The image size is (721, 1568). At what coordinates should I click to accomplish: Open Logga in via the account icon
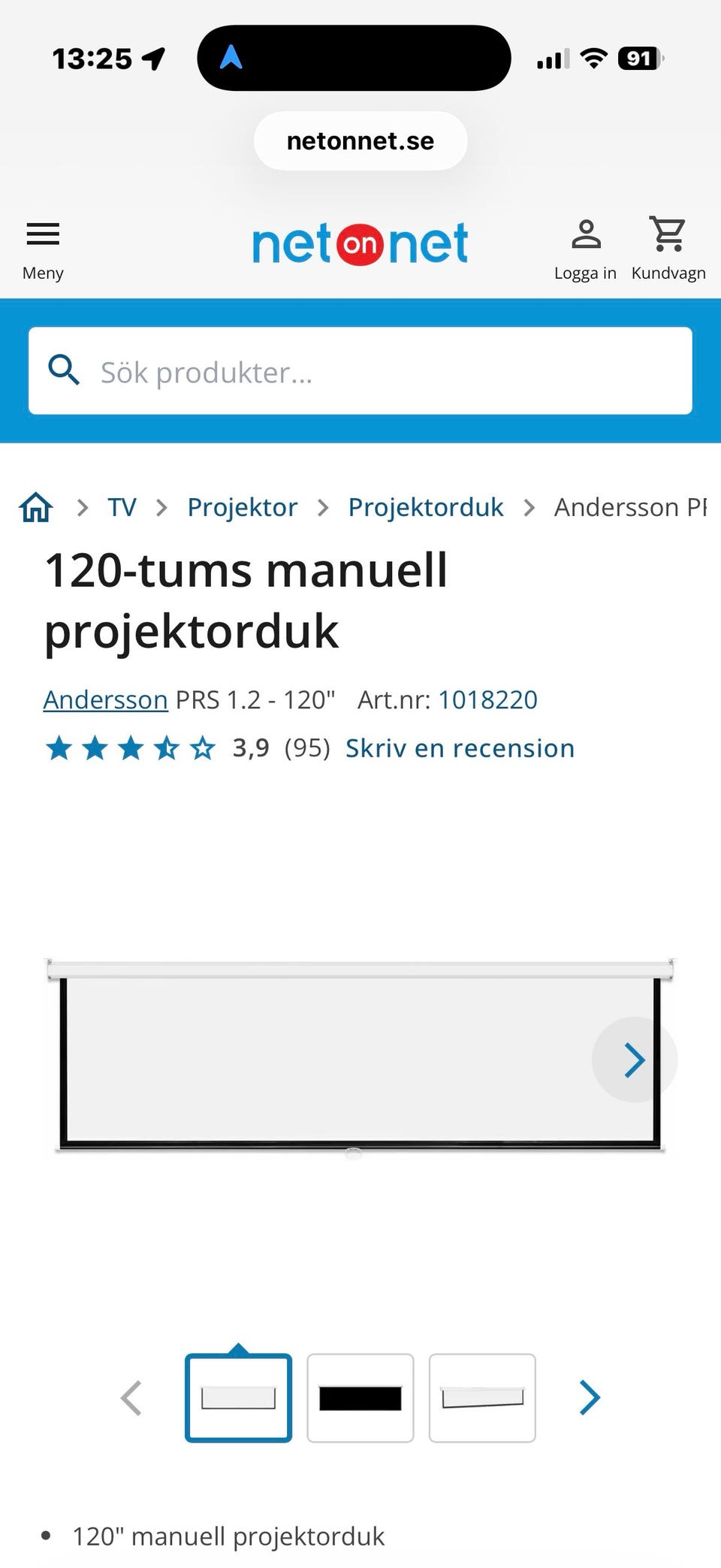click(x=585, y=237)
